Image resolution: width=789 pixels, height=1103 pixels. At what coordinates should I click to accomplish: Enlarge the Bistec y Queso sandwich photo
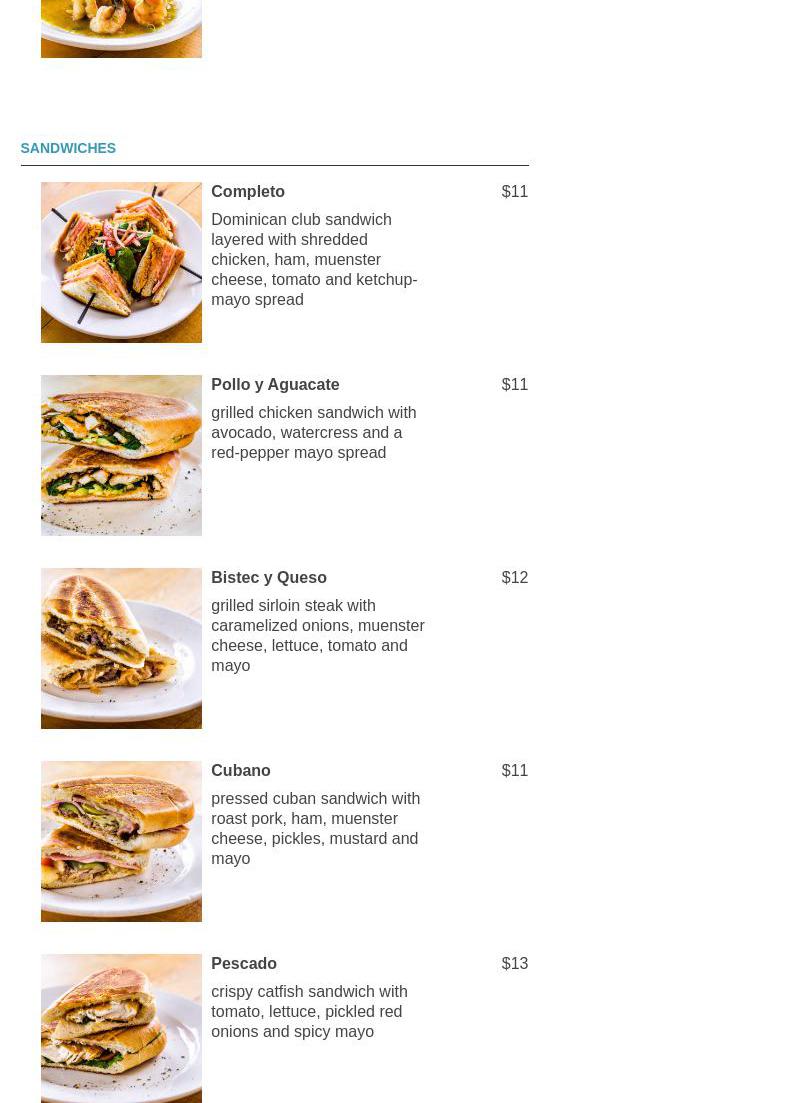pyautogui.click(x=121, y=648)
